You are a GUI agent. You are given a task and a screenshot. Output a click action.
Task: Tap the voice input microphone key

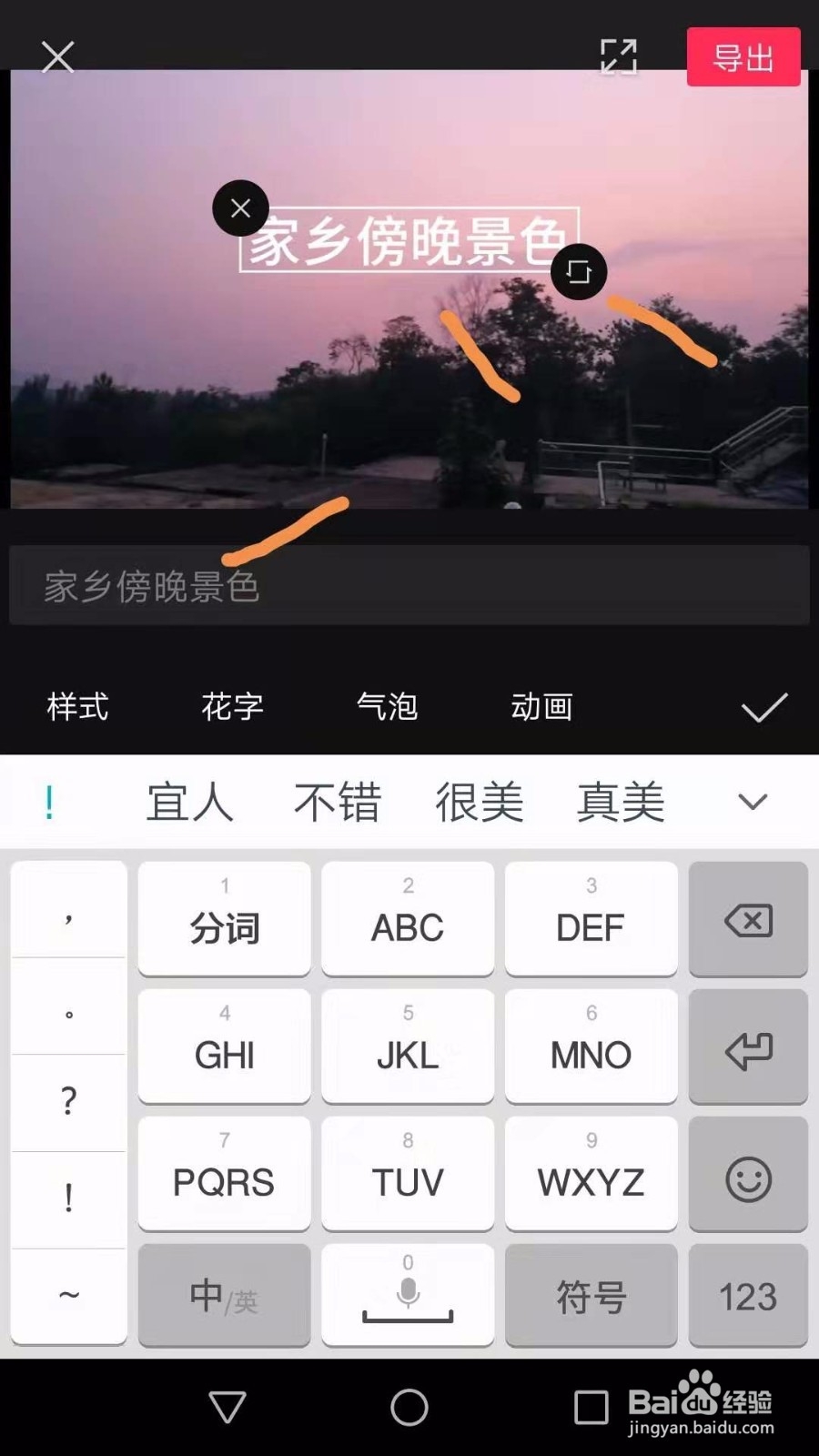pyautogui.click(x=407, y=1295)
